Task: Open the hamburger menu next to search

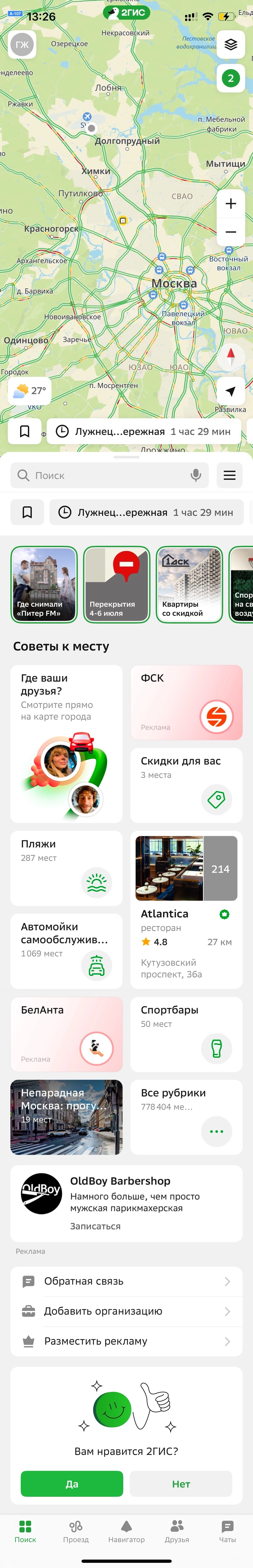Action: pos(229,475)
